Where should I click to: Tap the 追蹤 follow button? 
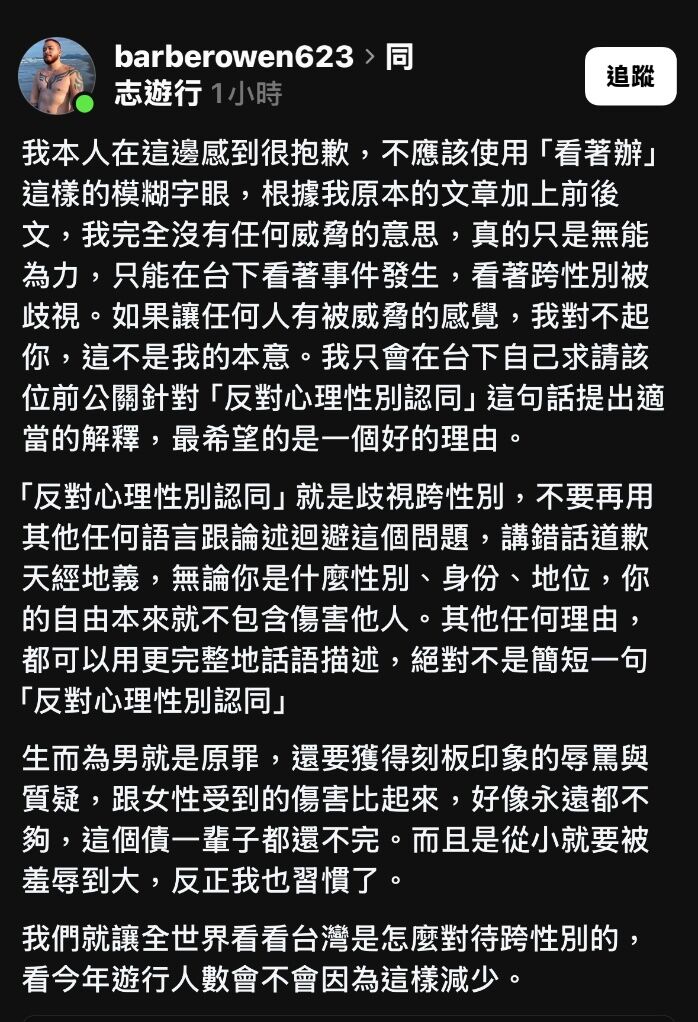630,76
